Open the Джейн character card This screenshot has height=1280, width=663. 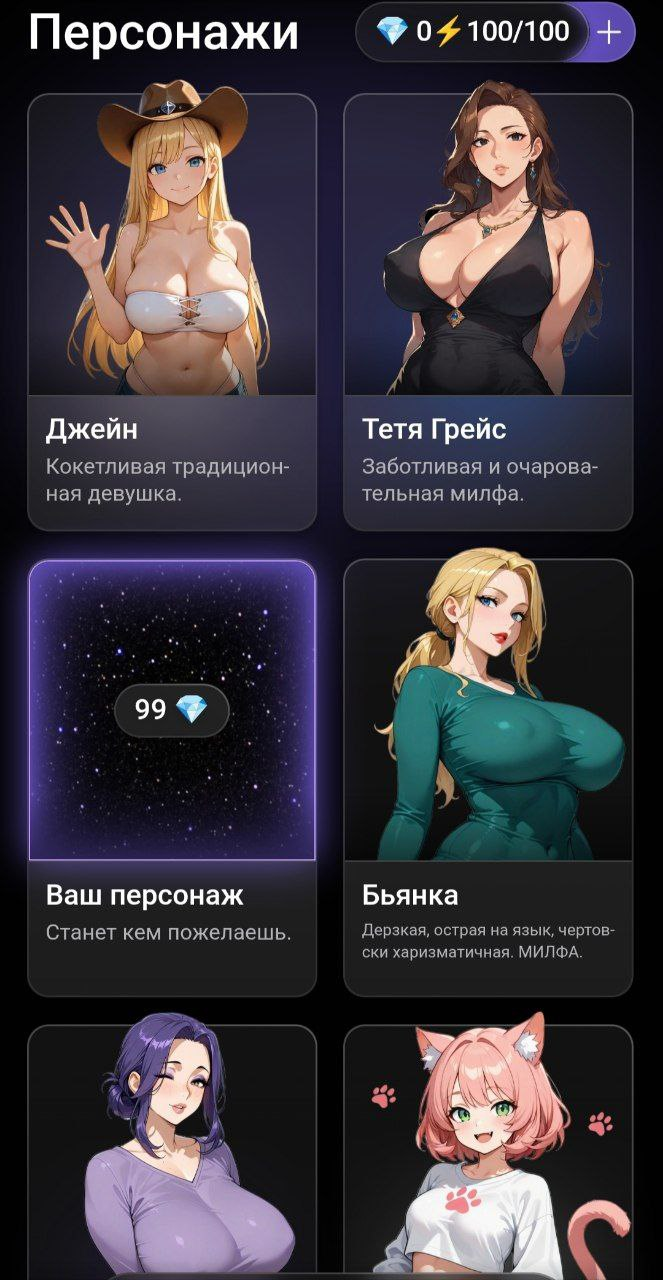[x=172, y=310]
